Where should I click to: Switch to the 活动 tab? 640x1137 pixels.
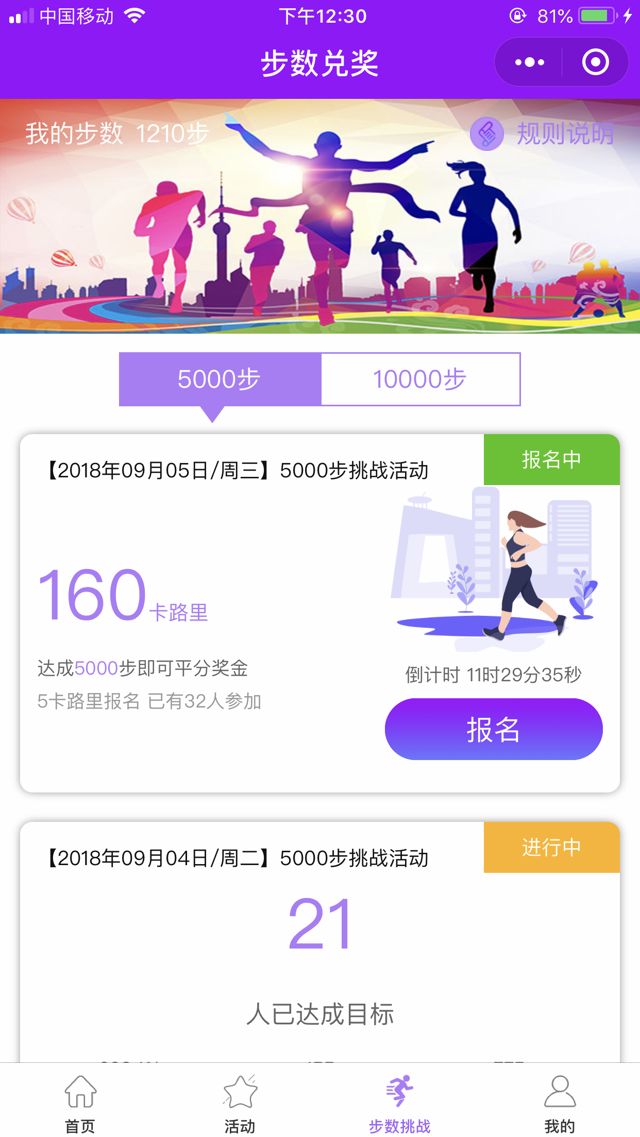click(240, 1103)
